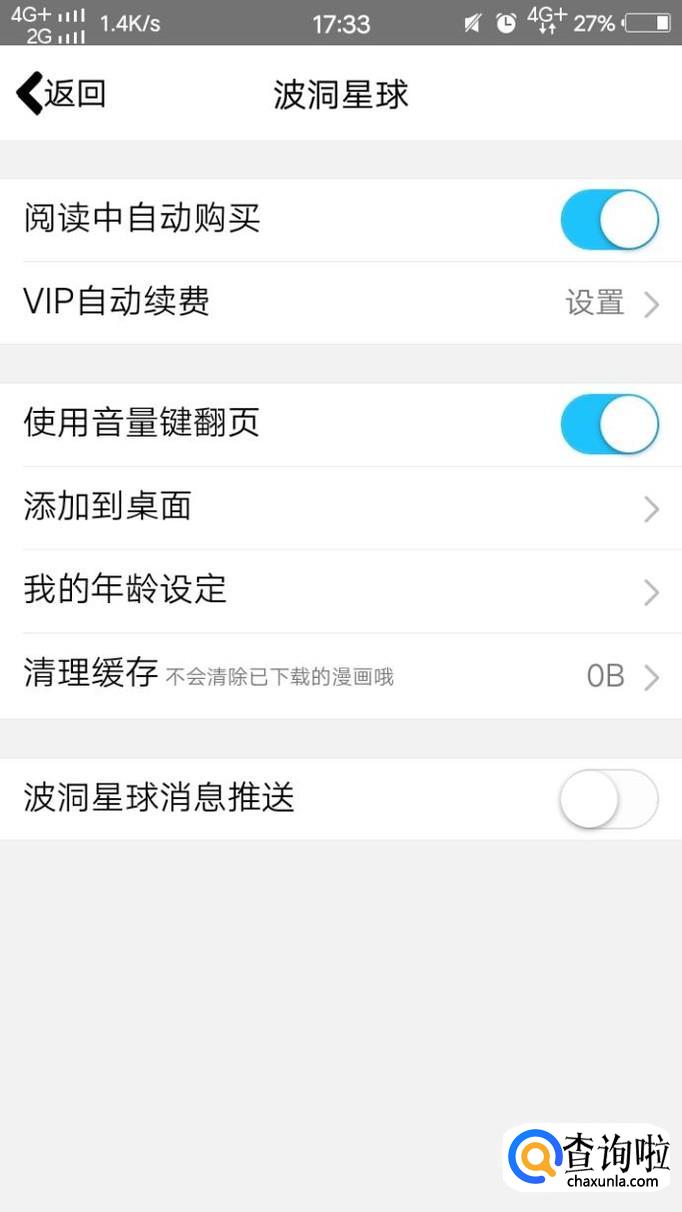The width and height of the screenshot is (682, 1212).
Task: Turn off 使用音量键翻页
Action: pyautogui.click(x=609, y=424)
